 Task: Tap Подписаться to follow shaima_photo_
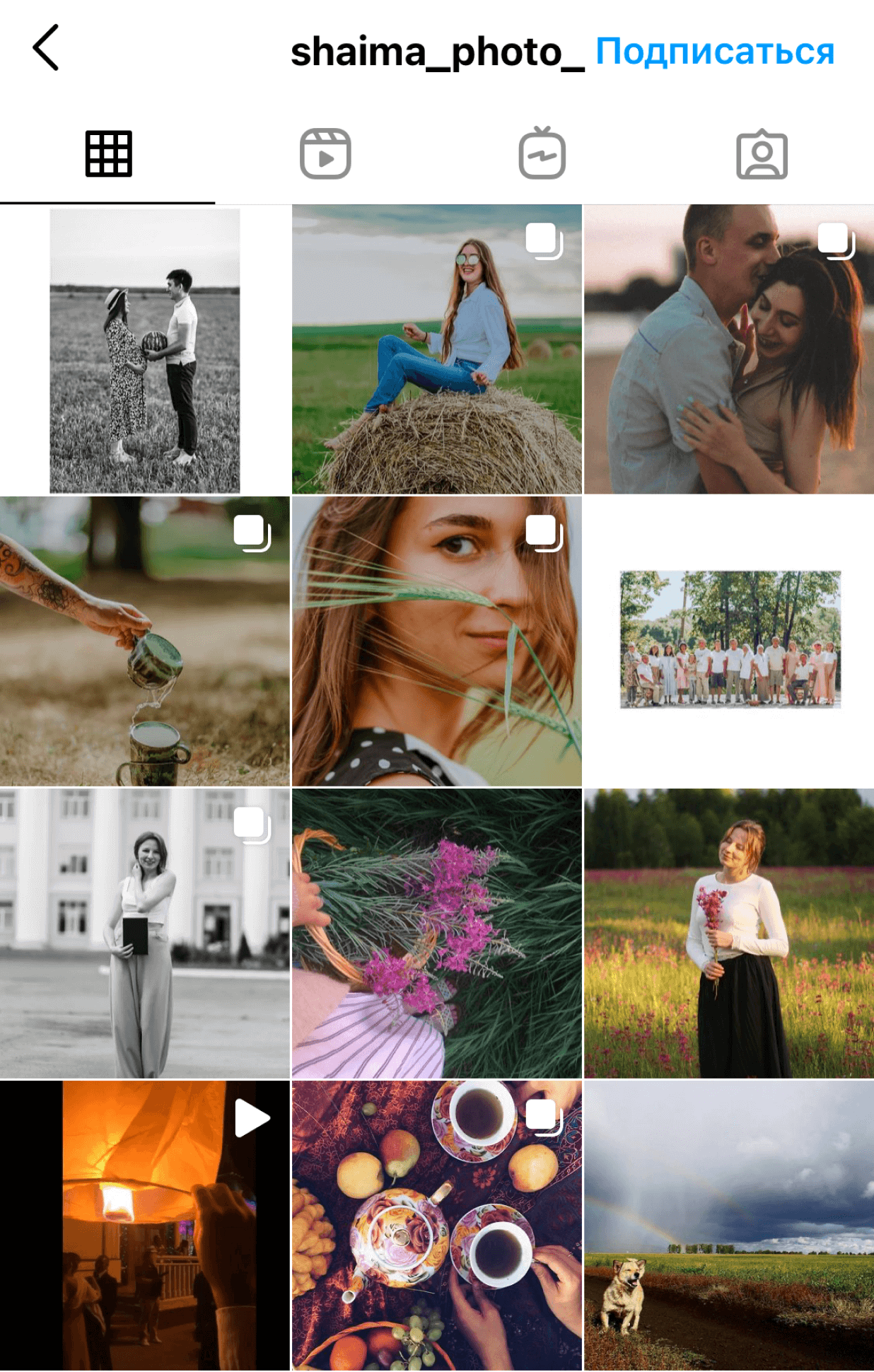coord(714,52)
